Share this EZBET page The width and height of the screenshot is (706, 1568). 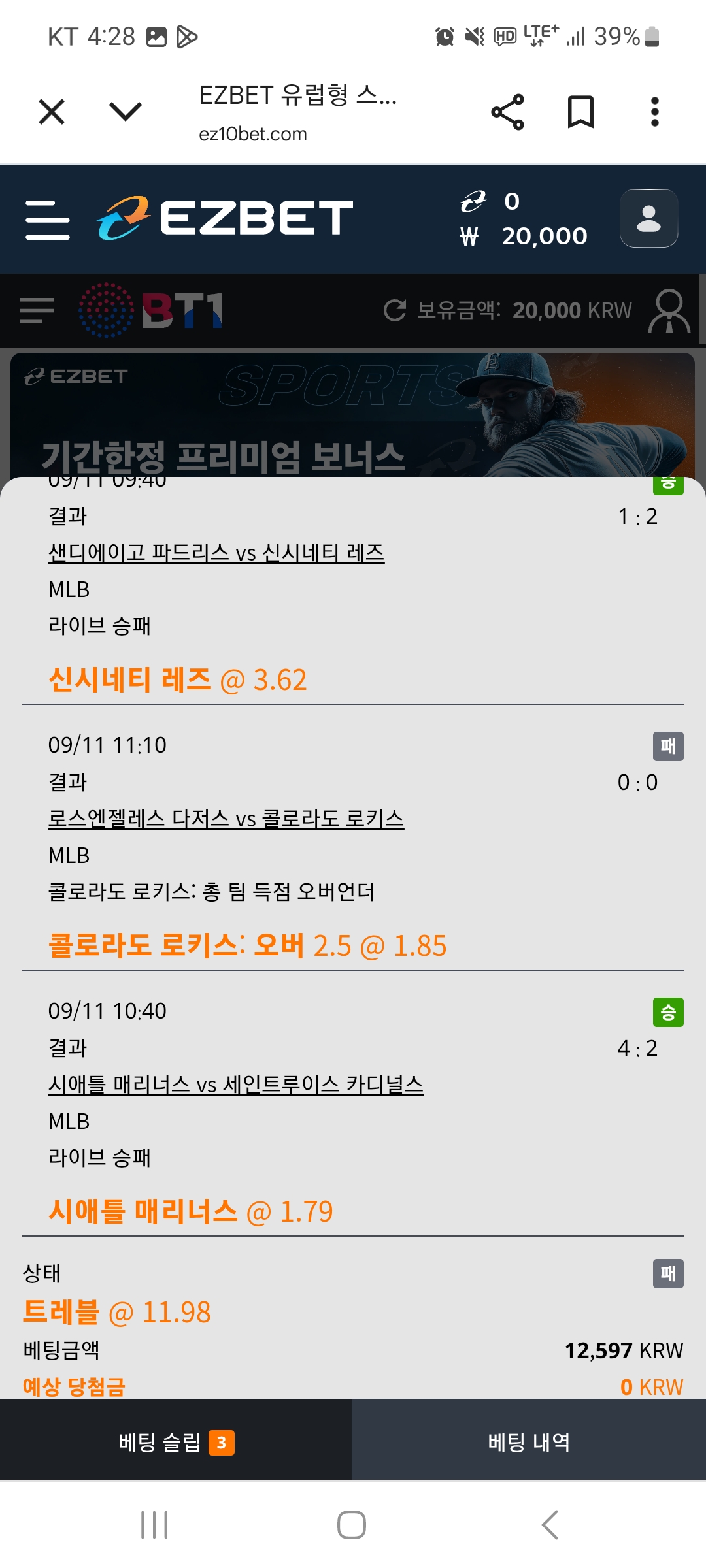507,112
